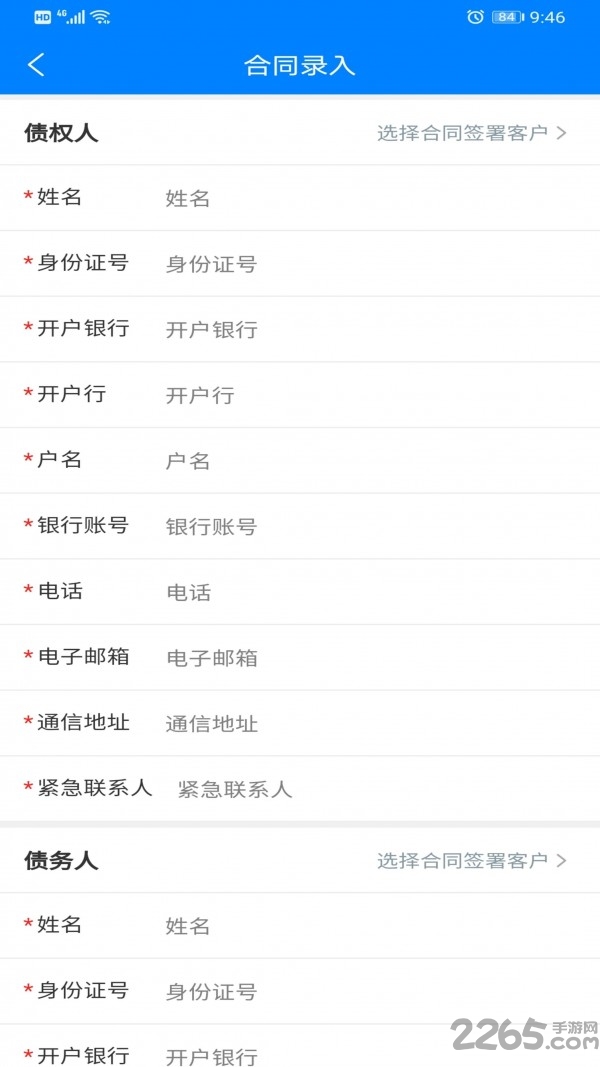Screen dimensions: 600x1067
Task: Focus the 户名 text field
Action: [370, 461]
